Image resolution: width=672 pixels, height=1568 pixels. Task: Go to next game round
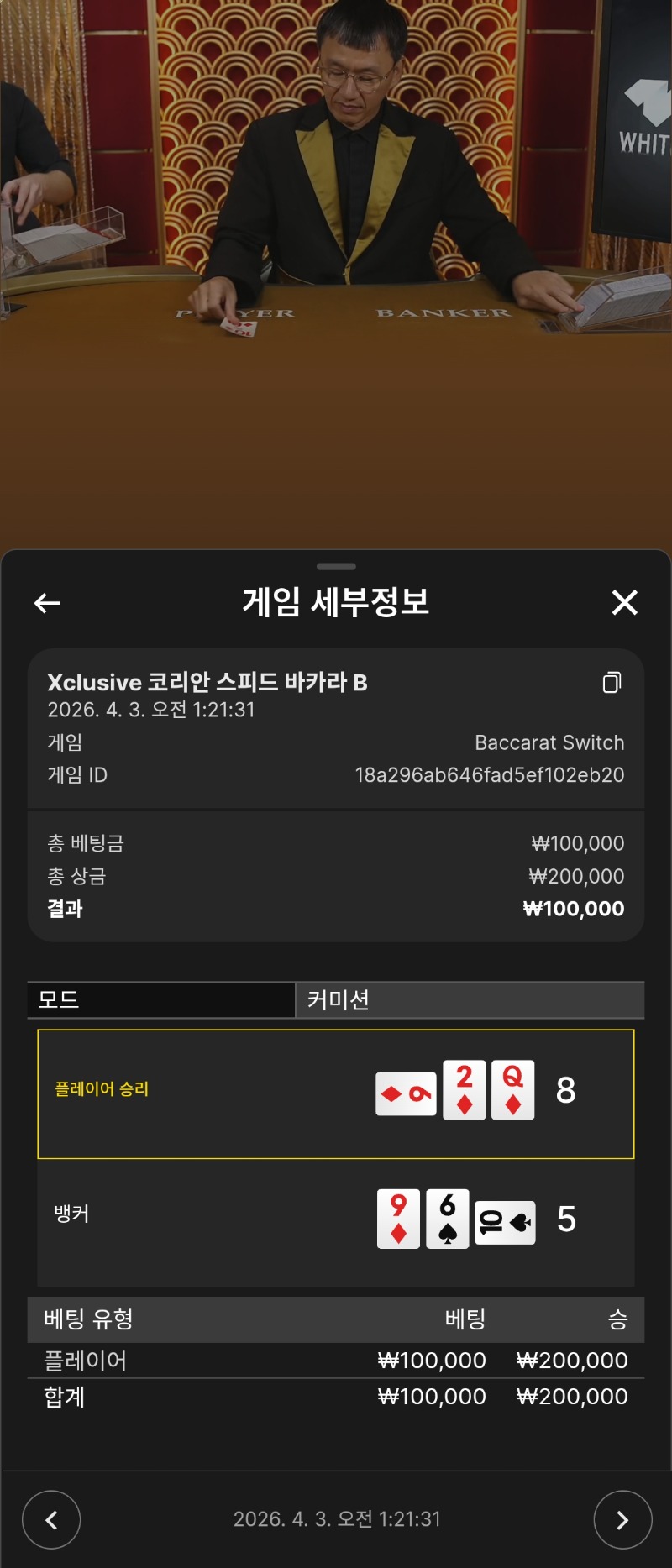(622, 1519)
